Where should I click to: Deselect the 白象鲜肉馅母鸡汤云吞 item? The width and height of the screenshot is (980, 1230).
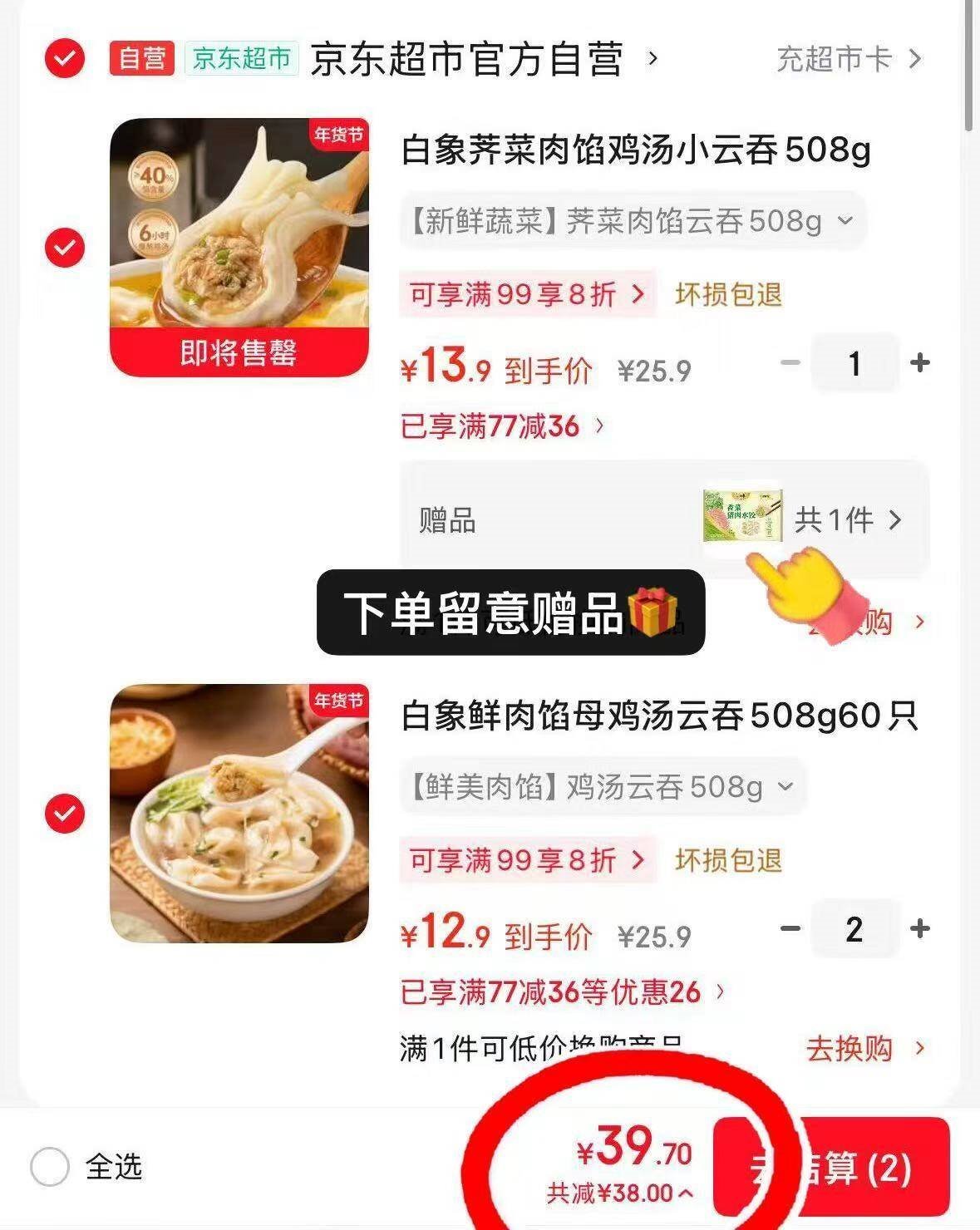[64, 814]
